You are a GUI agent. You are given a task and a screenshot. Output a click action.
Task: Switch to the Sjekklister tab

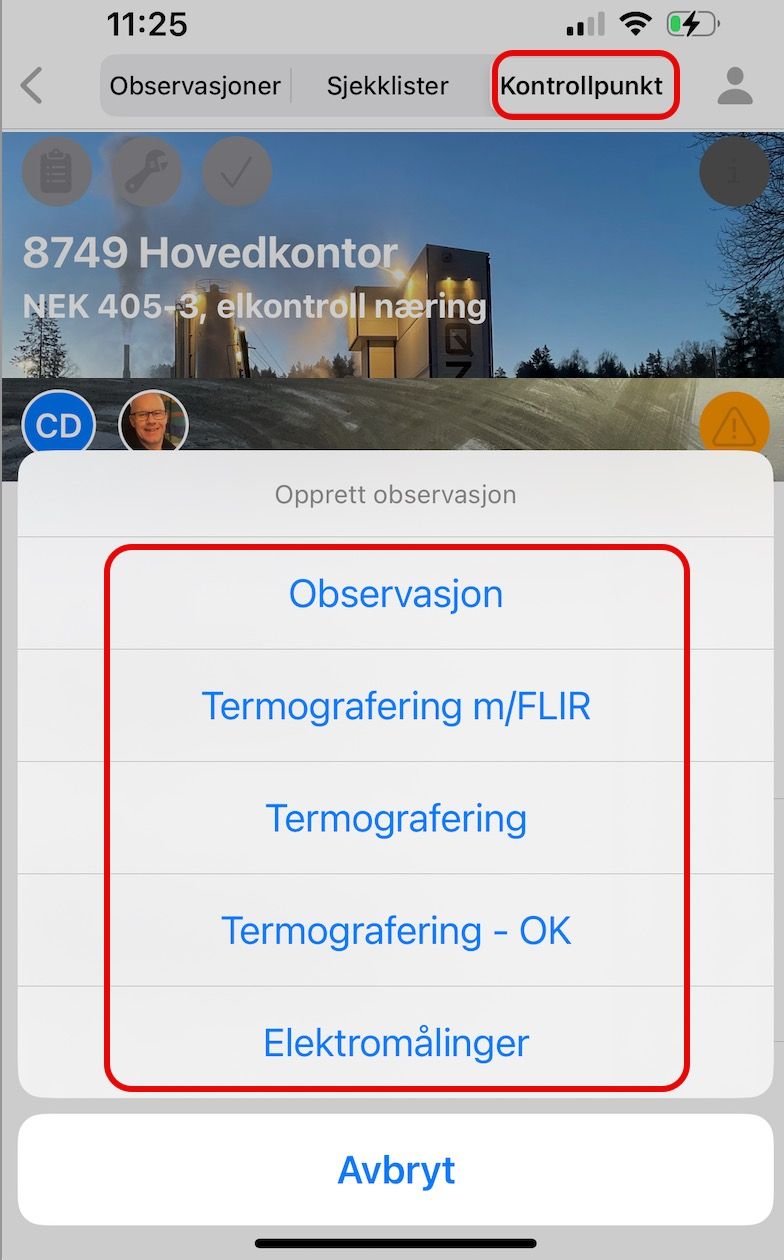387,86
